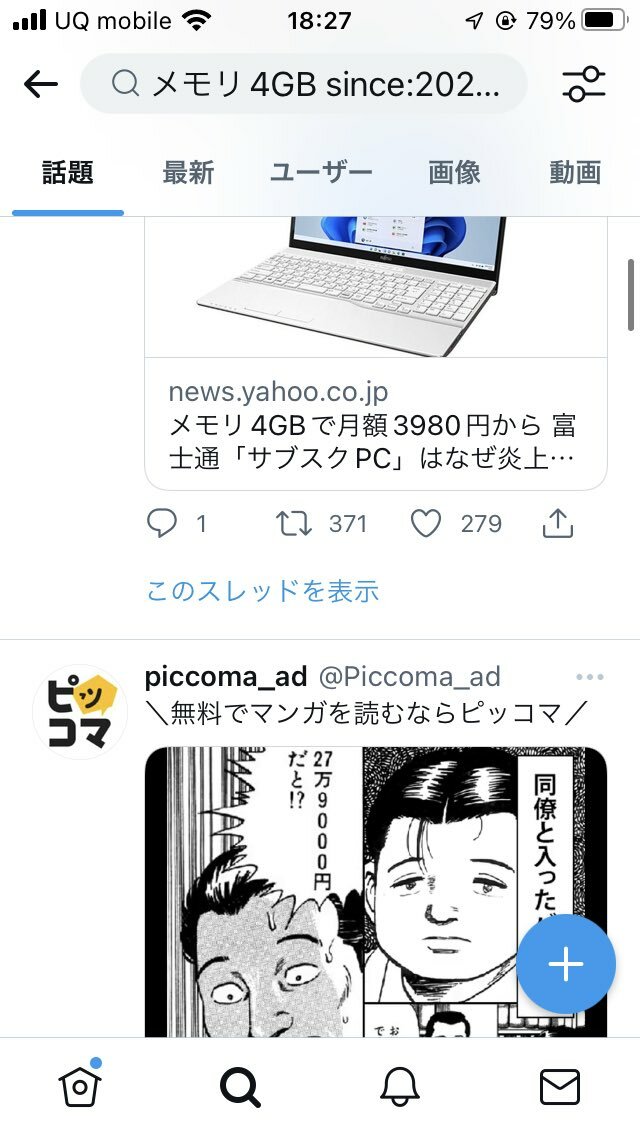Share the Yahoo news tweet
The image size is (640, 1136).
point(557,523)
